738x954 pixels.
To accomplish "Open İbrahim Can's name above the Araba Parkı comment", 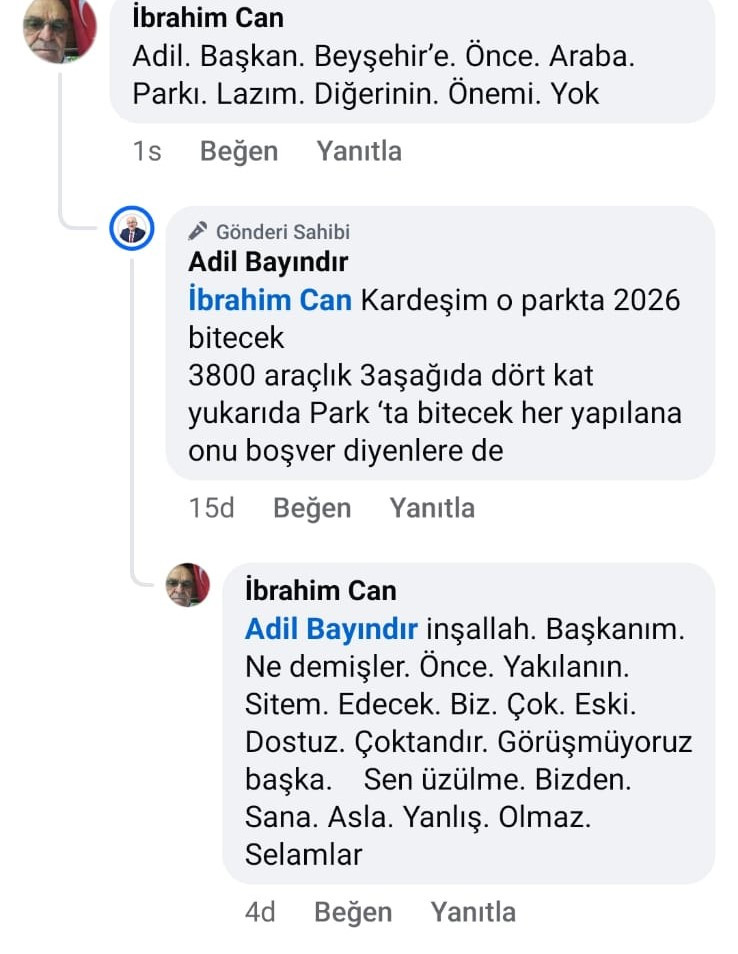I will pyautogui.click(x=208, y=17).
